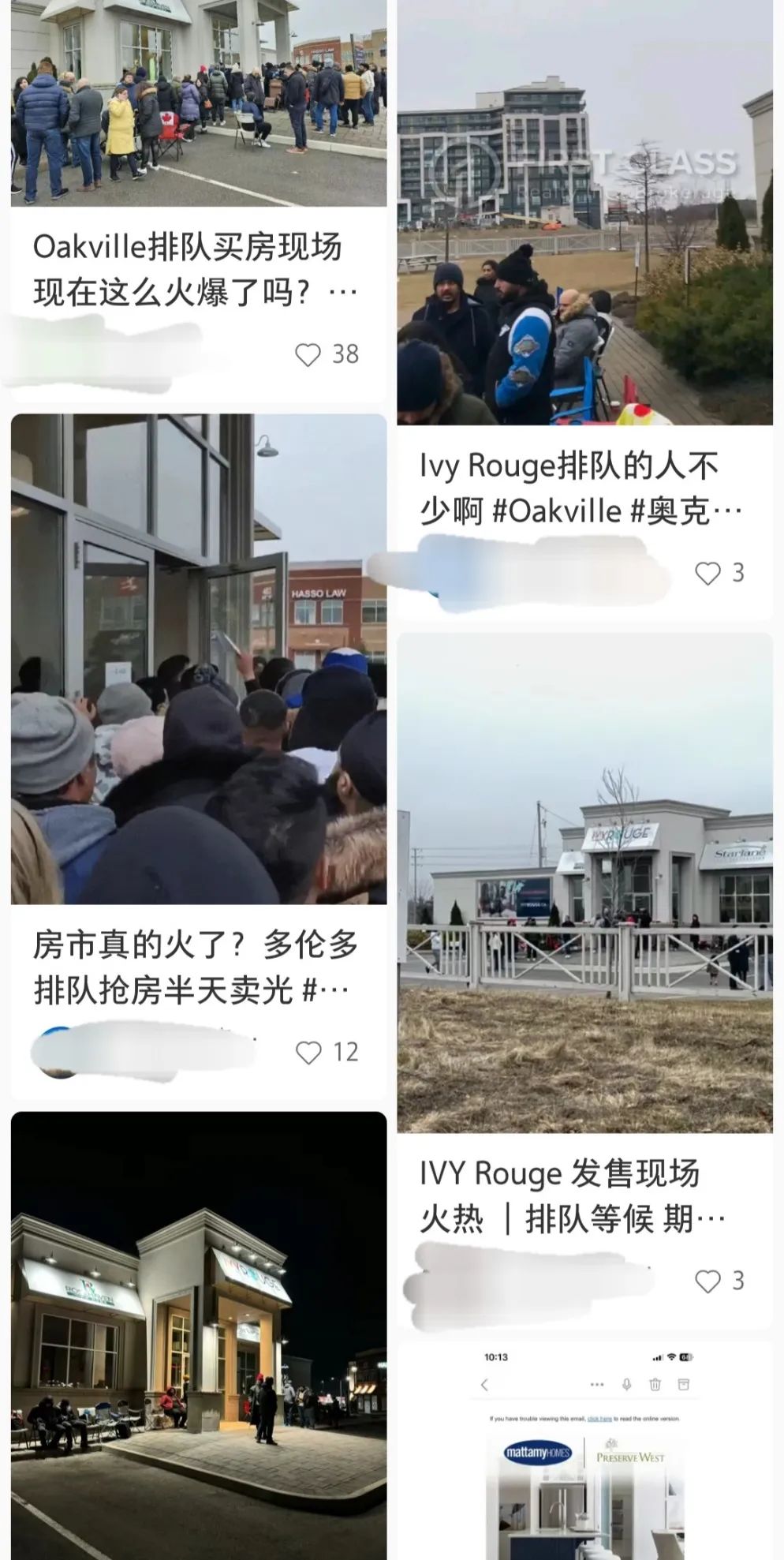This screenshot has width=784, height=1560.
Task: Like the IVY Rouge 发售现场火热 post
Action: (x=707, y=1281)
